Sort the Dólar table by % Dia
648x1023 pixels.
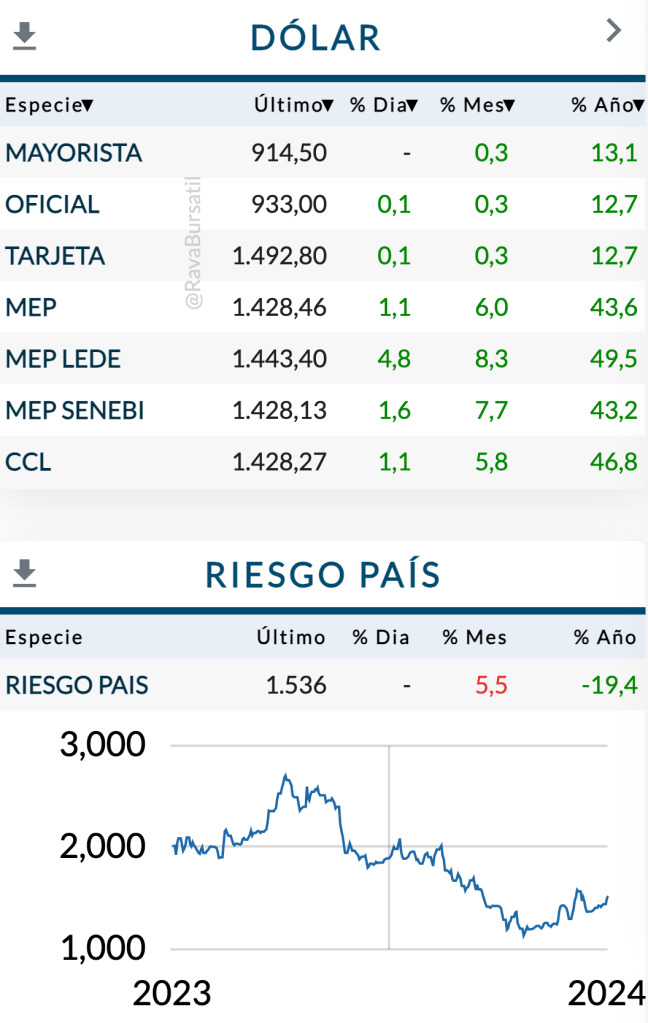384,105
